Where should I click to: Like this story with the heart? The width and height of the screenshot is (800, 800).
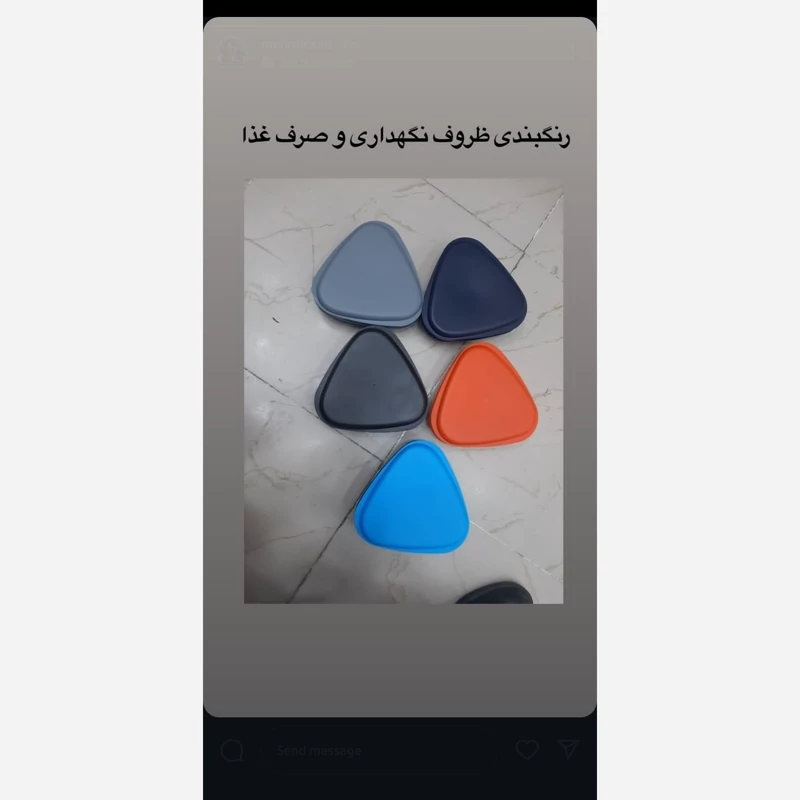[527, 750]
